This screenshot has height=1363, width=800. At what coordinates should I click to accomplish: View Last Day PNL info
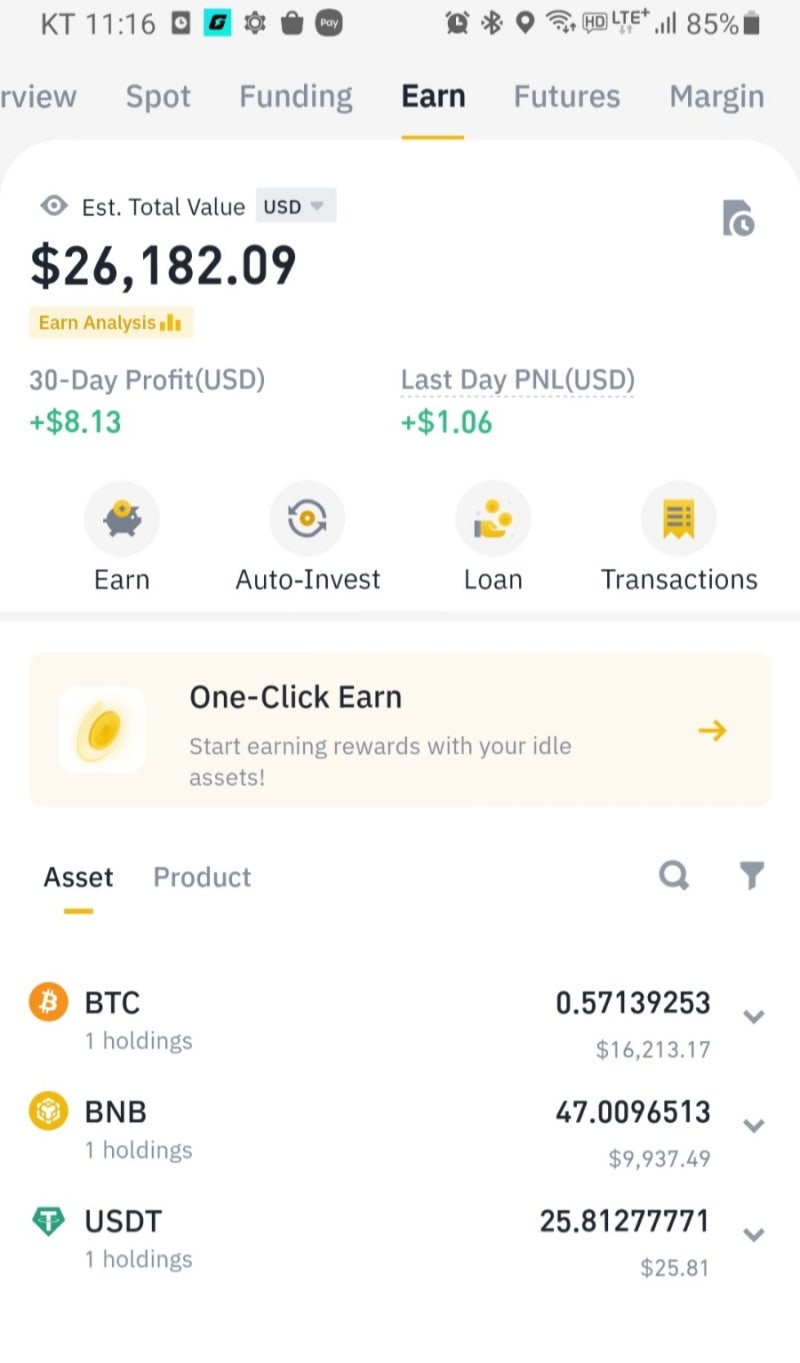(518, 380)
